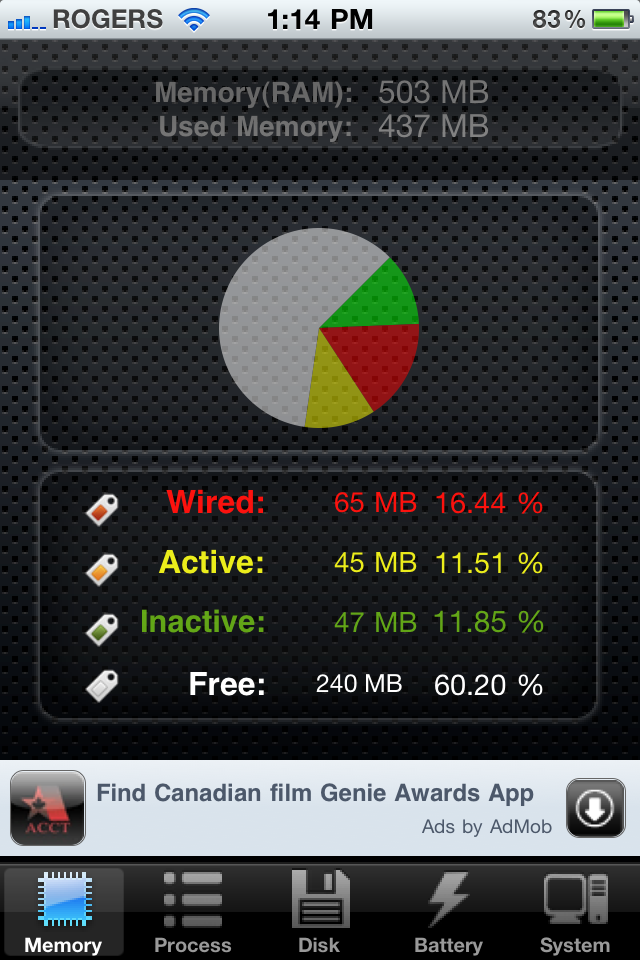Switch to the Process tab
640x960 pixels.
click(x=192, y=910)
